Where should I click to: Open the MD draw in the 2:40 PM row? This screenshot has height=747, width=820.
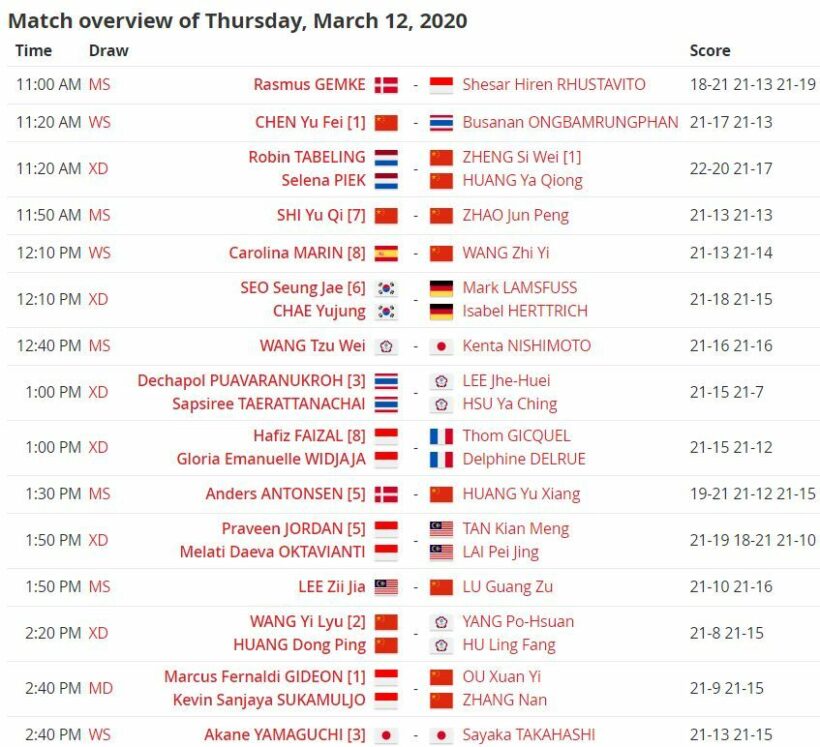click(x=99, y=688)
